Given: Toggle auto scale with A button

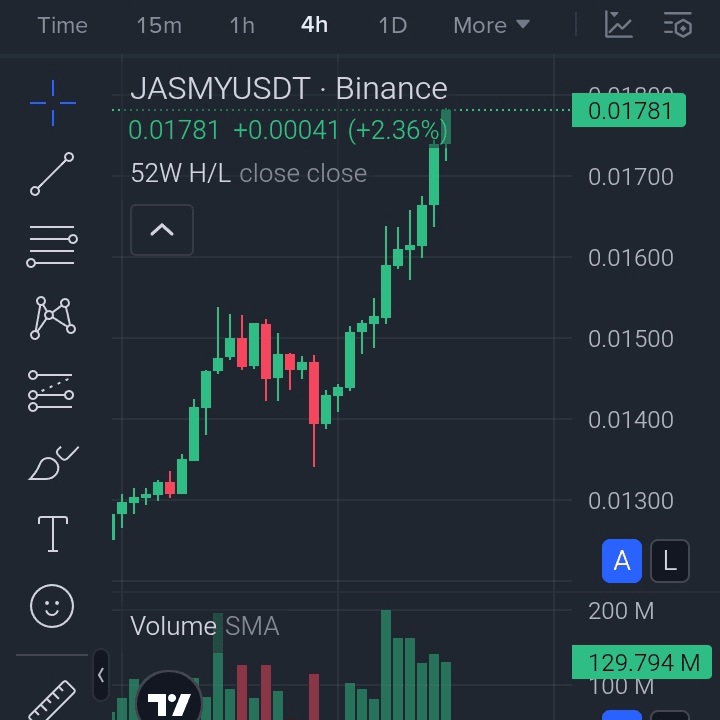Looking at the screenshot, I should click(621, 561).
